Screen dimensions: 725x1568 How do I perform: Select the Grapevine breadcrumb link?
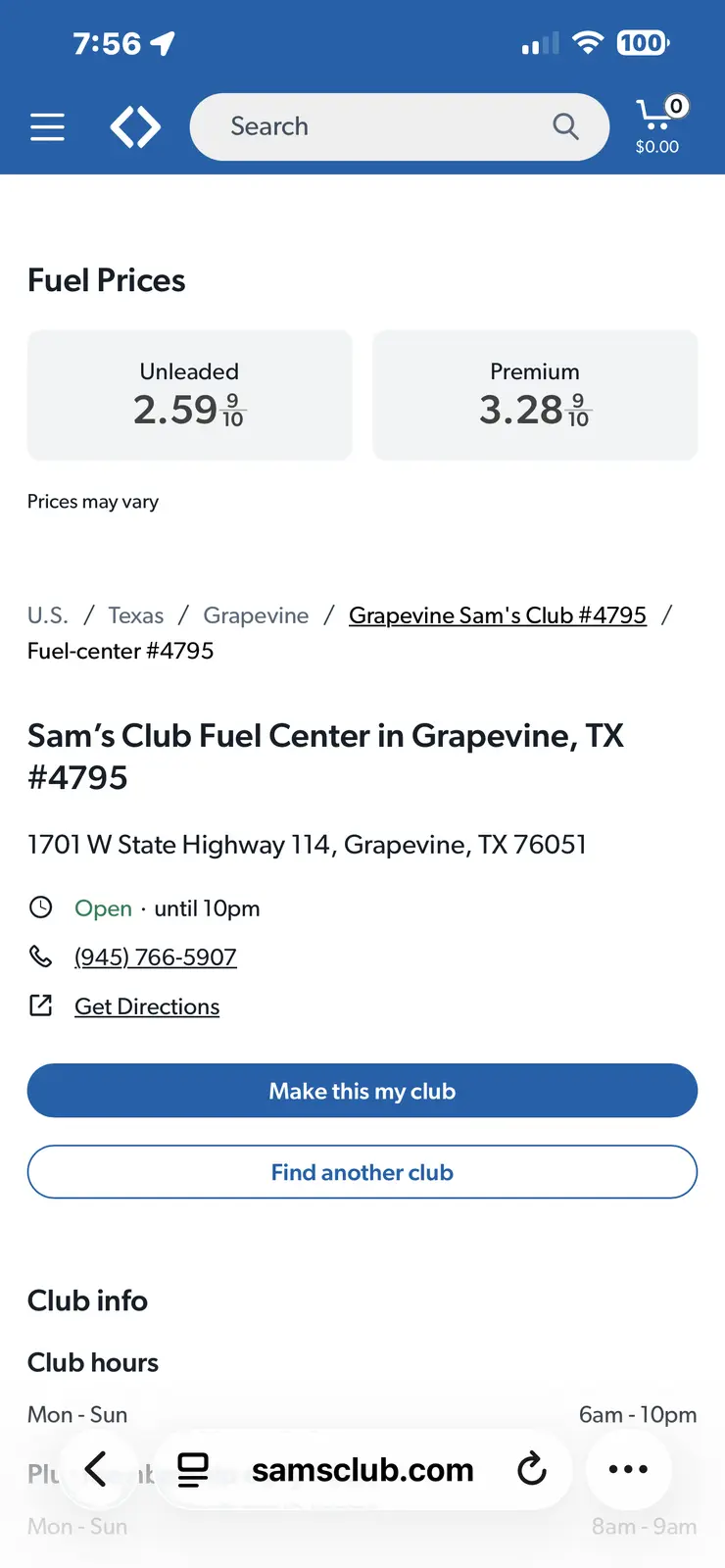256,615
